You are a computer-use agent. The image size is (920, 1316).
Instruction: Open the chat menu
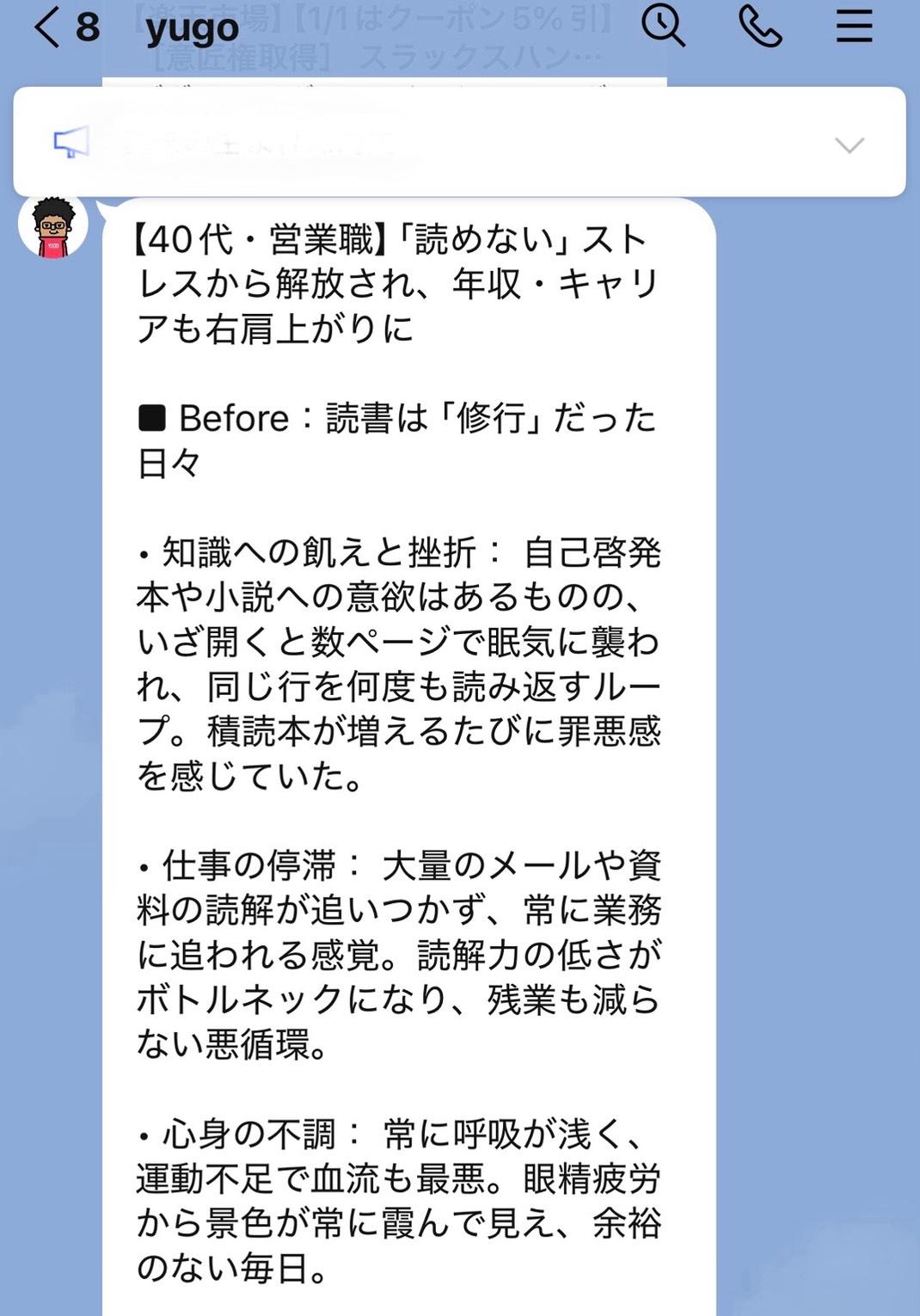[x=854, y=26]
